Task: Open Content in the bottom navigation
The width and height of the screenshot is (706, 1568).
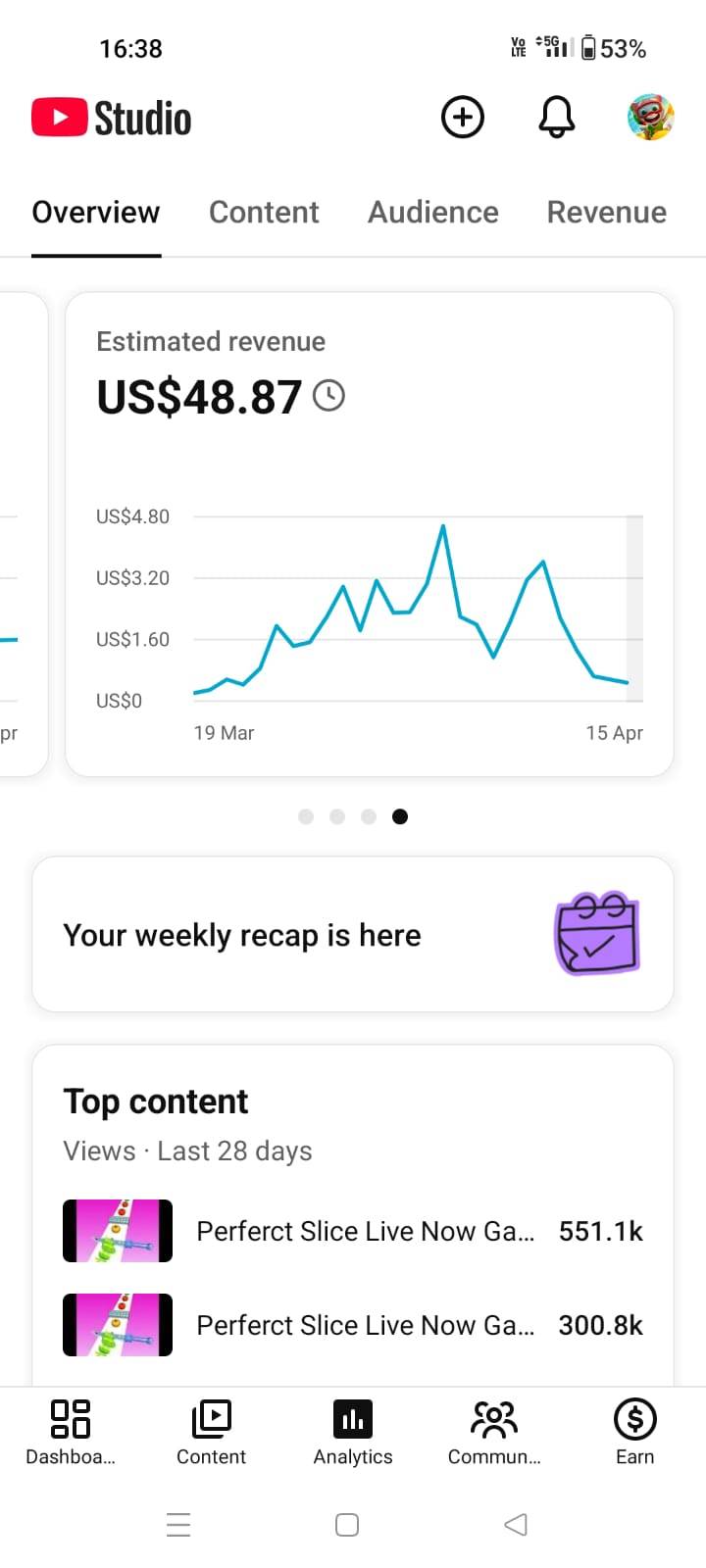Action: (x=211, y=1431)
